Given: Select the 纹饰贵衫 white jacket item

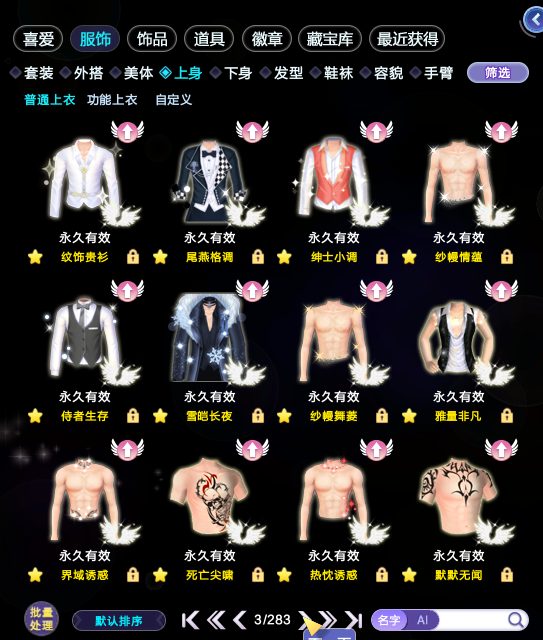Looking at the screenshot, I should click(85, 182).
